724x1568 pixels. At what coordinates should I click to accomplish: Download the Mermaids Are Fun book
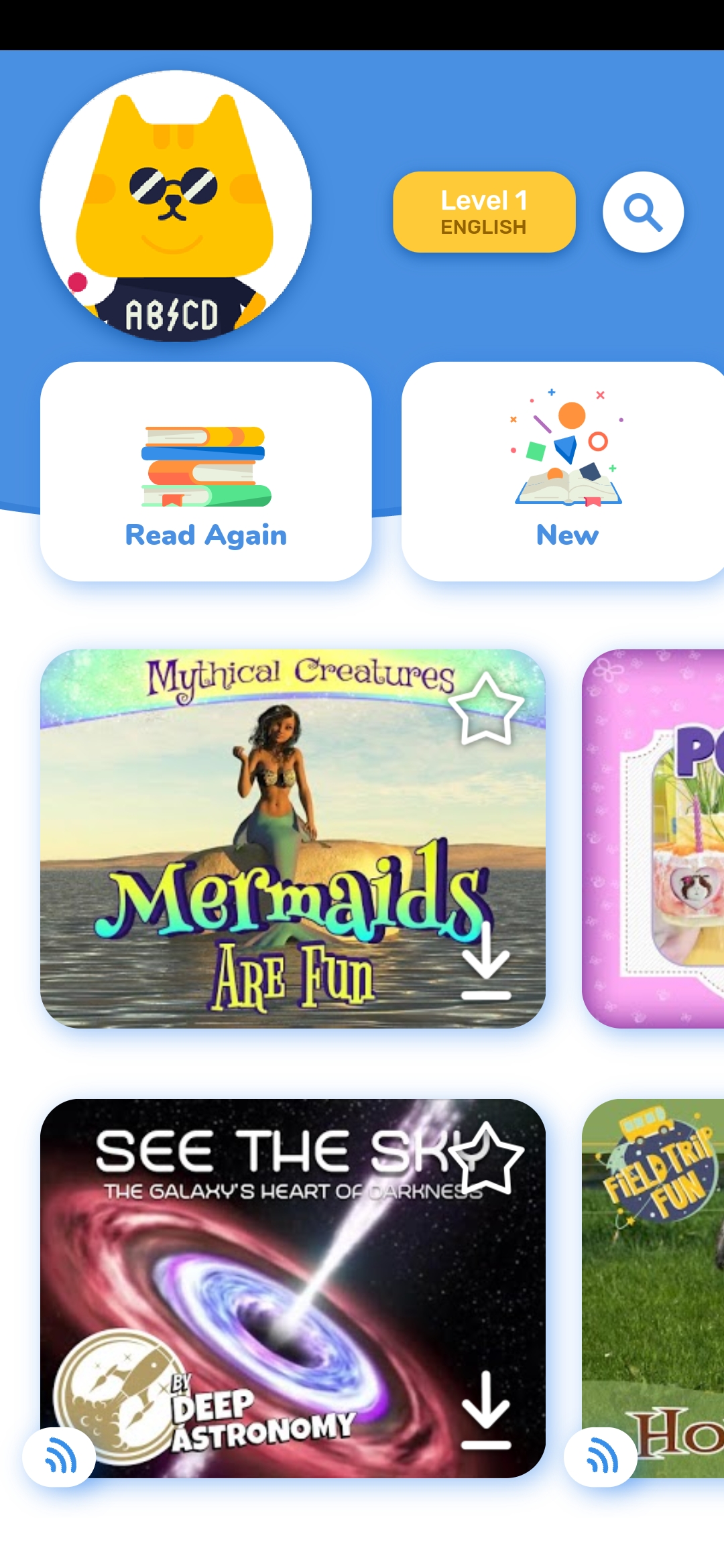[x=486, y=963]
